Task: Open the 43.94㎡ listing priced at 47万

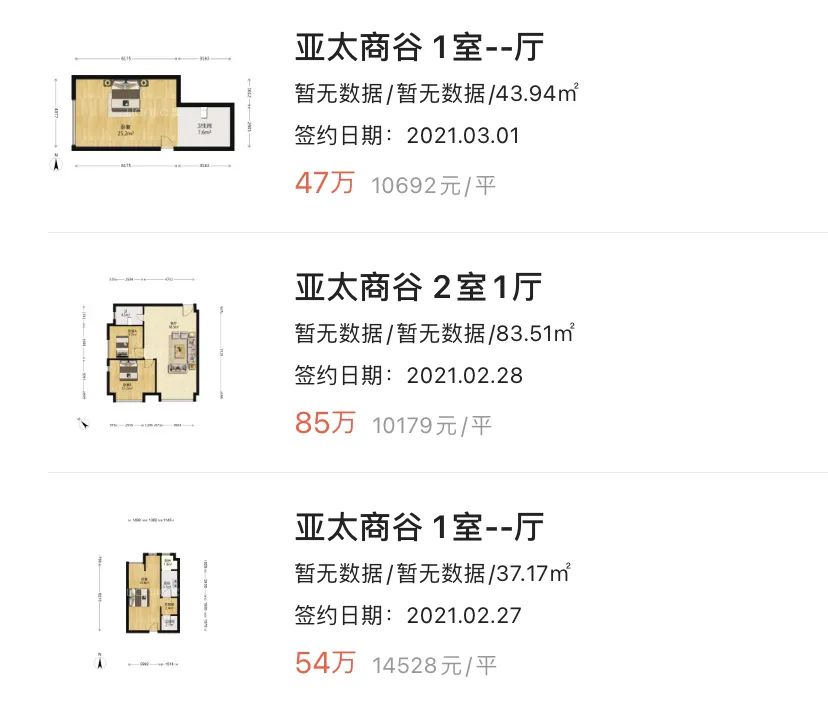Action: pos(420,48)
